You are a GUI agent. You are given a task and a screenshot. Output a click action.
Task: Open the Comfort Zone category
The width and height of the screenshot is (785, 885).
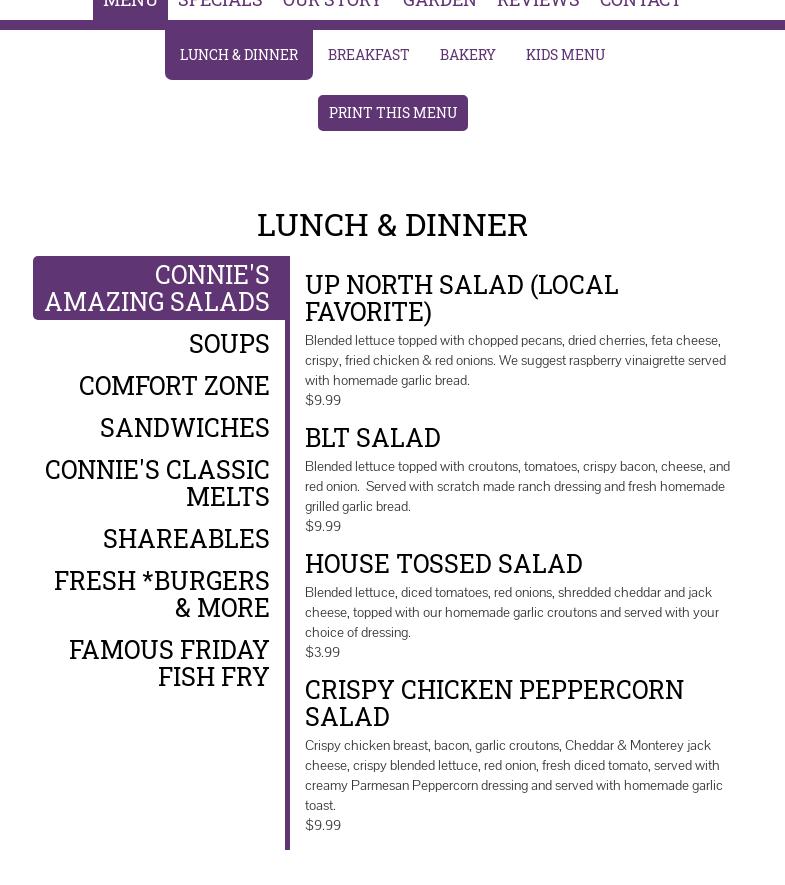click(174, 385)
